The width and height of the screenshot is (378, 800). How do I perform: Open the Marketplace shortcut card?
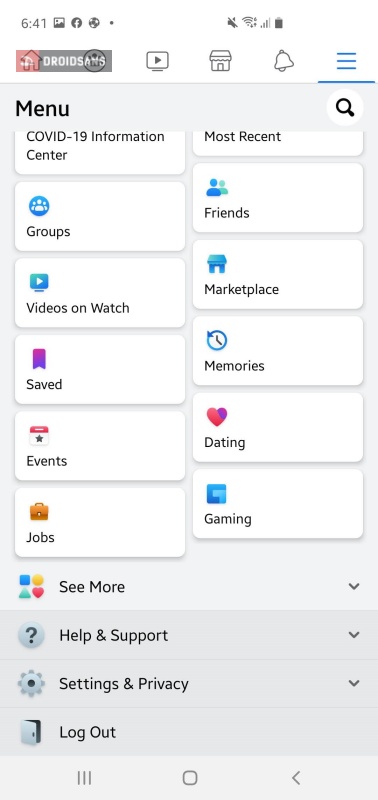(278, 274)
